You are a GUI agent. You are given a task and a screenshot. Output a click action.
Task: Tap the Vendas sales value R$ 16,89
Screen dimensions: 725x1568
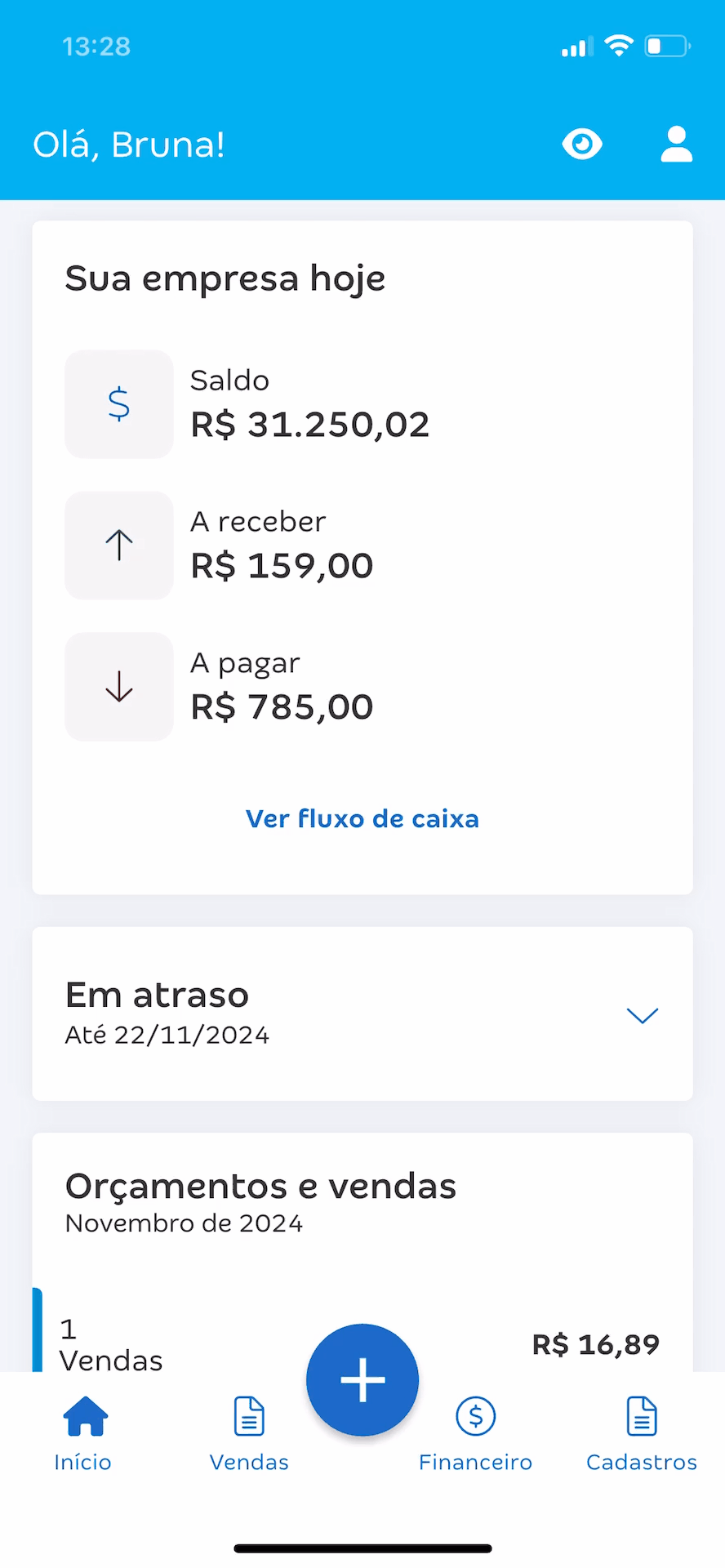coord(595,1344)
